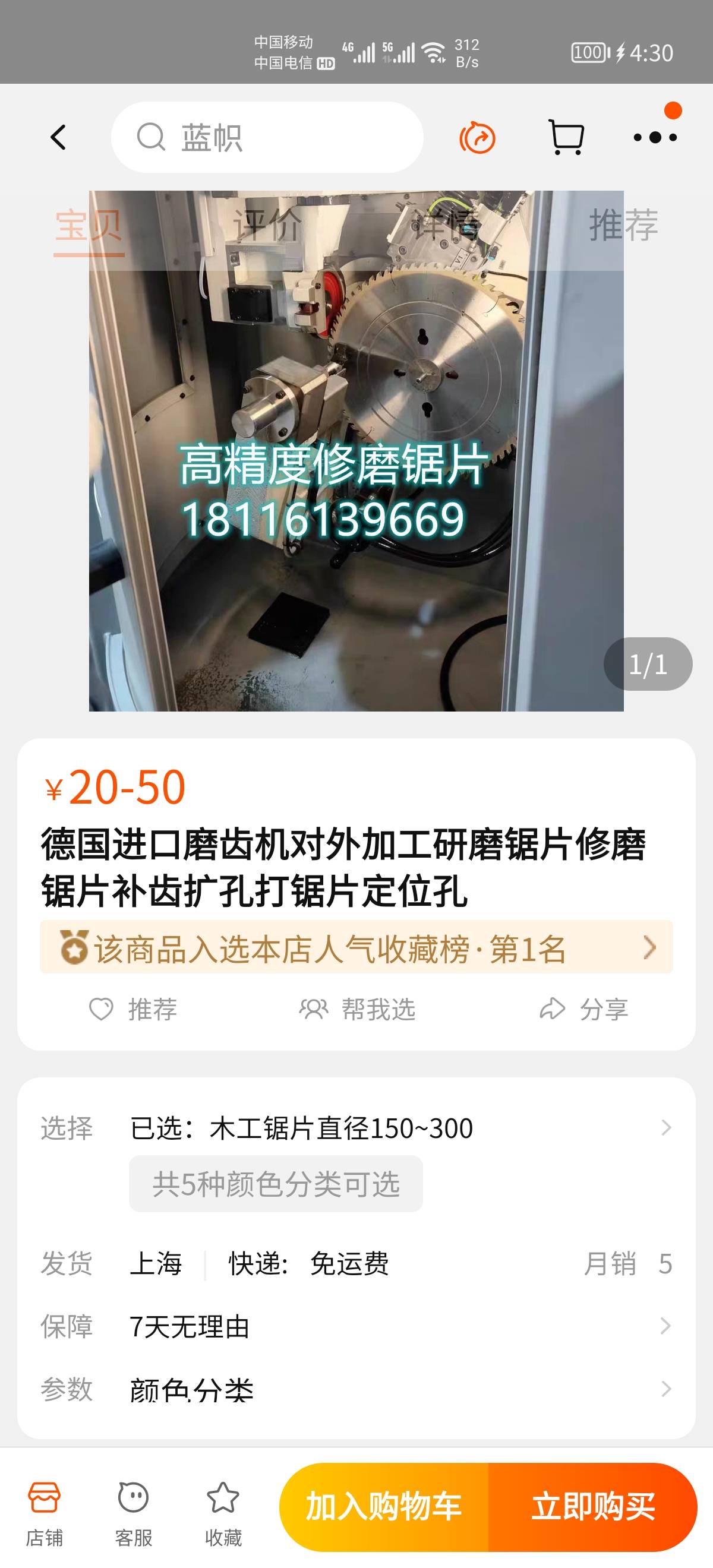Switch to the 推荐 tab
This screenshot has height=1568, width=713.
tap(623, 225)
